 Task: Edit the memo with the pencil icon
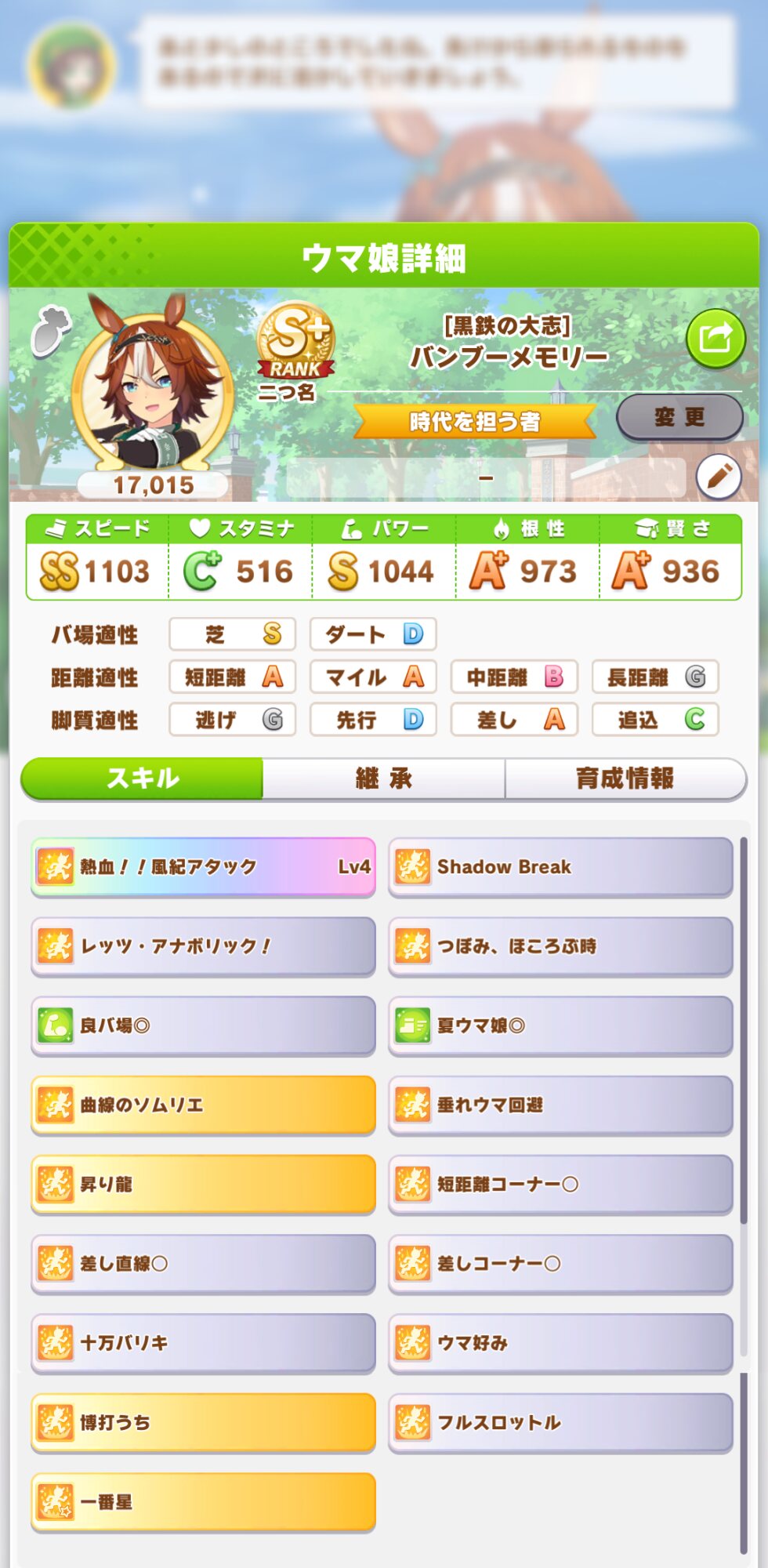click(719, 477)
